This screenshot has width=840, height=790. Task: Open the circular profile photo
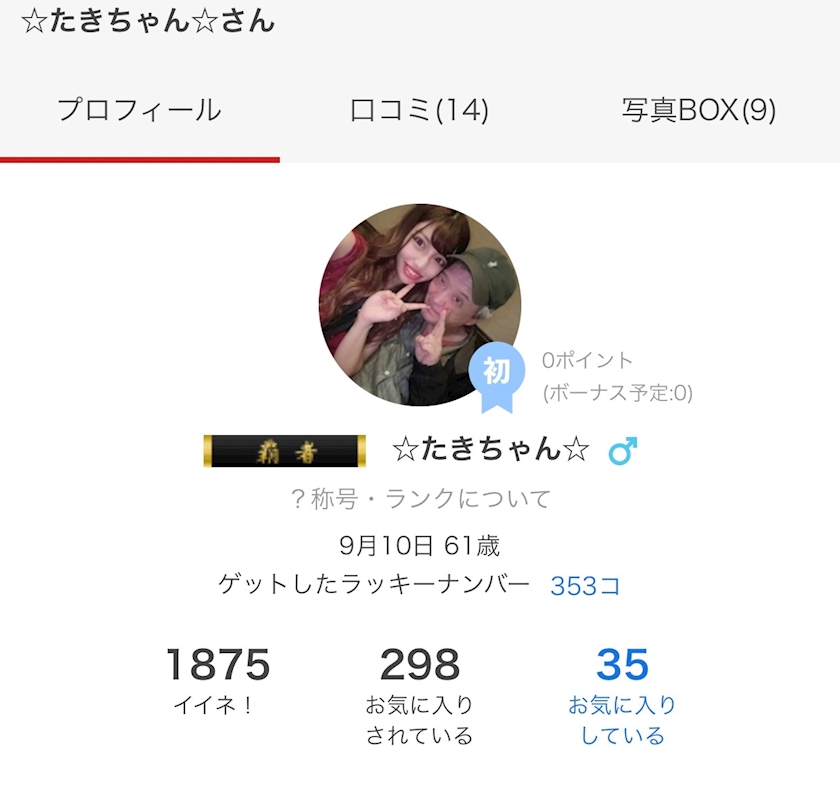420,305
